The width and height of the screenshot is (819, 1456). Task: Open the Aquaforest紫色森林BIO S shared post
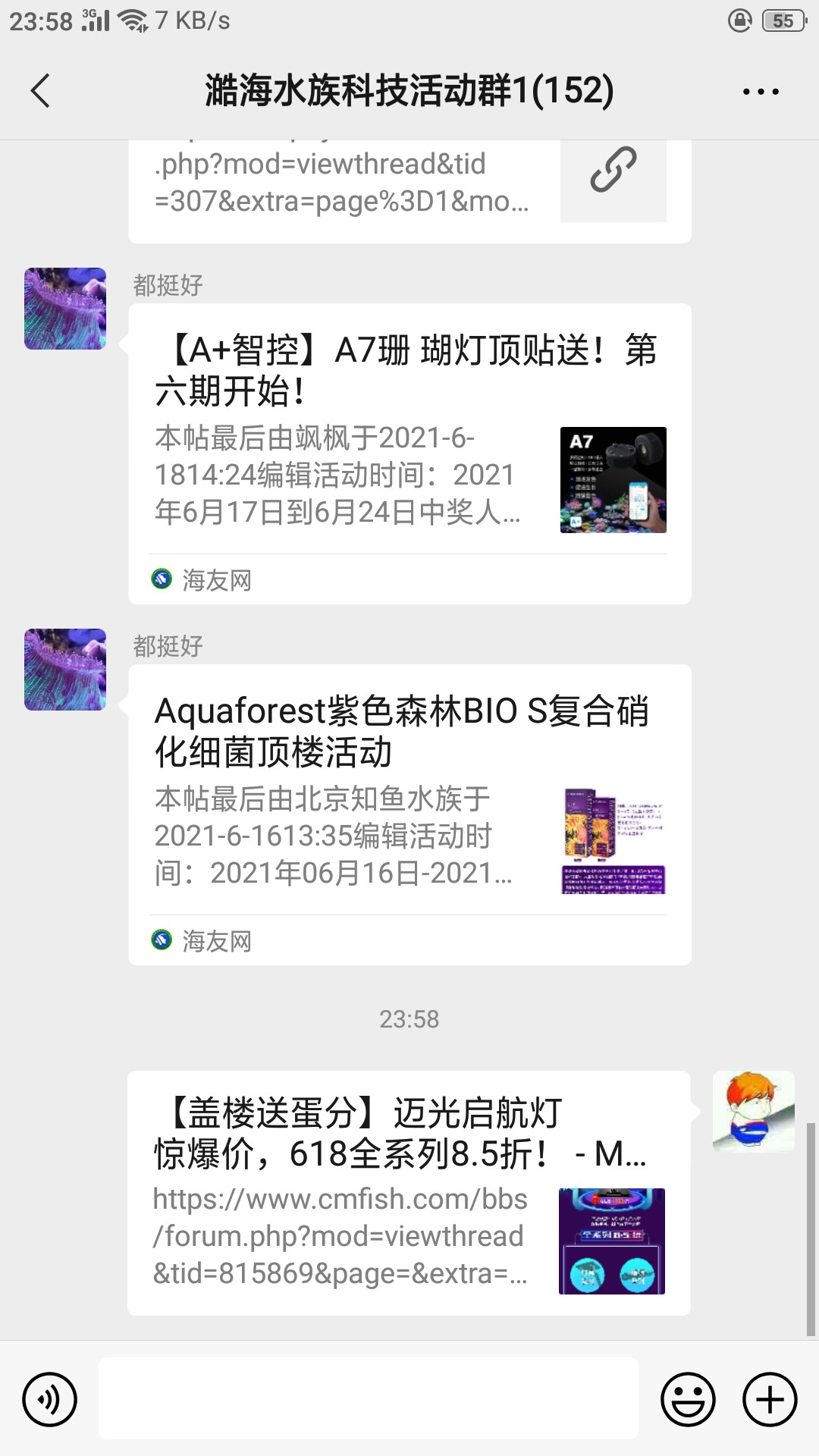tap(409, 814)
